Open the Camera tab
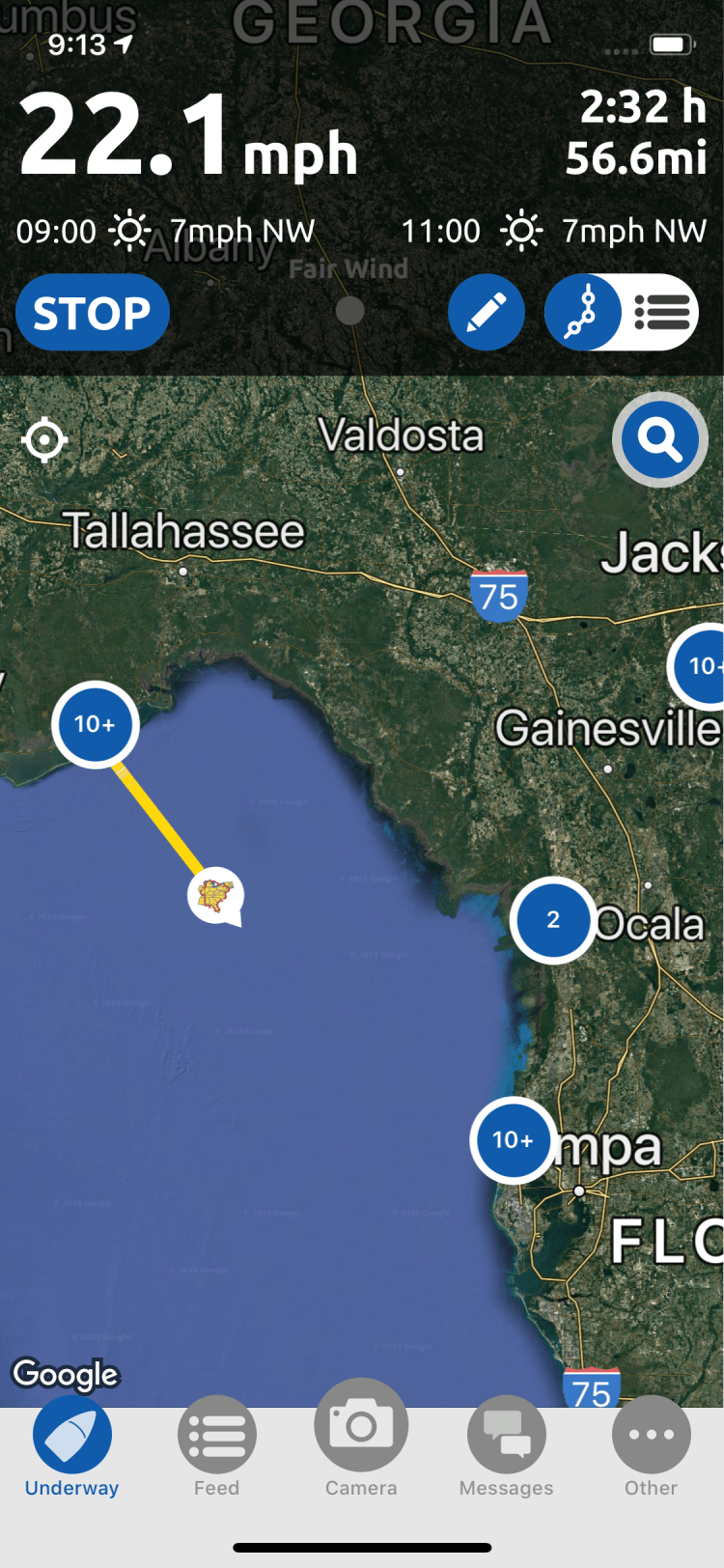 click(x=361, y=1439)
